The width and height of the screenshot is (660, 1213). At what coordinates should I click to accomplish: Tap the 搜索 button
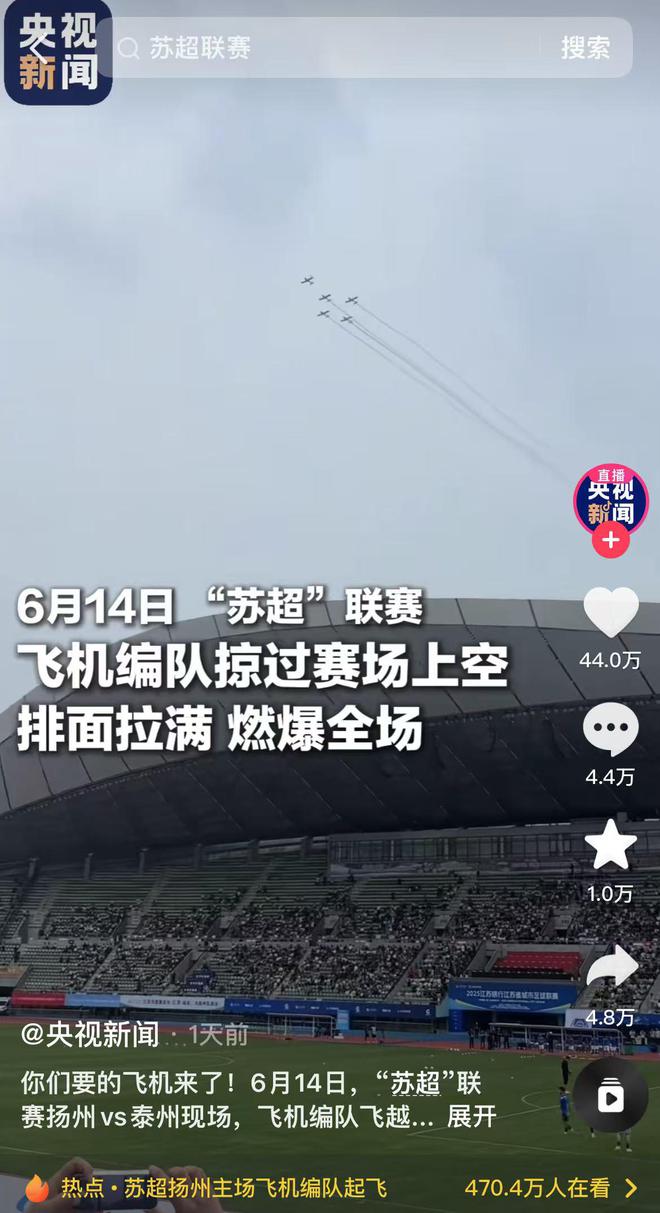(x=585, y=48)
